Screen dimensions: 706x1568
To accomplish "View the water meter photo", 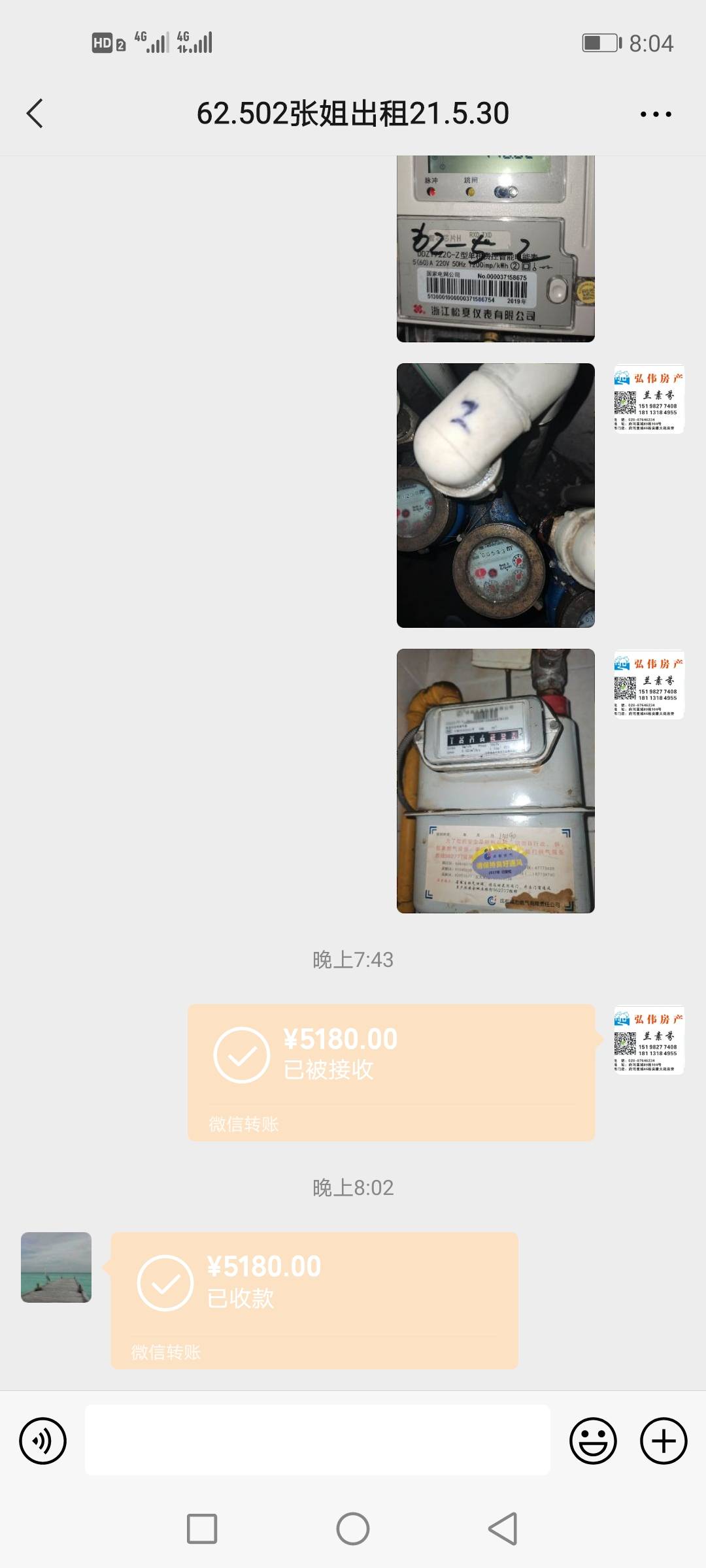I will [x=496, y=495].
